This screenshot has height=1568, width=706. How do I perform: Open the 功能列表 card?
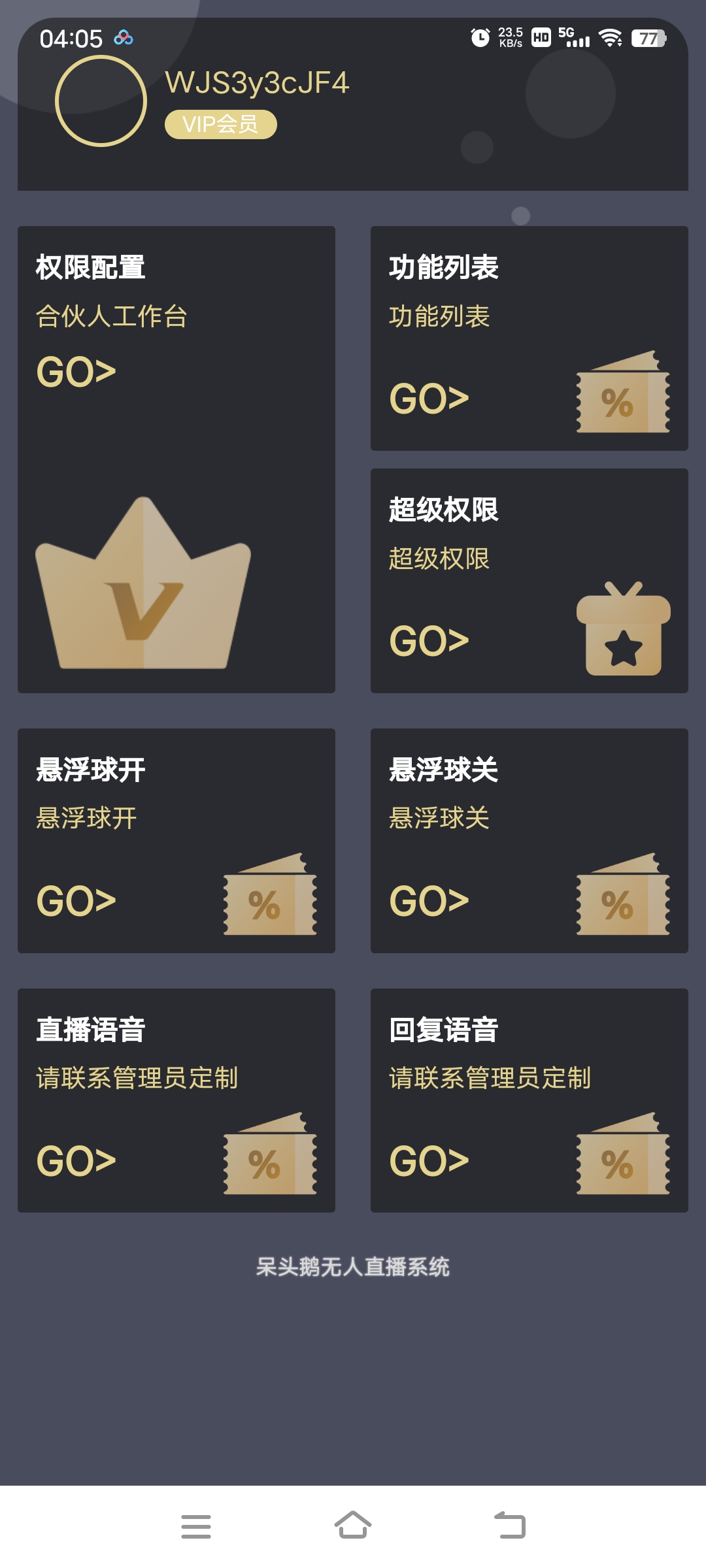tap(529, 338)
